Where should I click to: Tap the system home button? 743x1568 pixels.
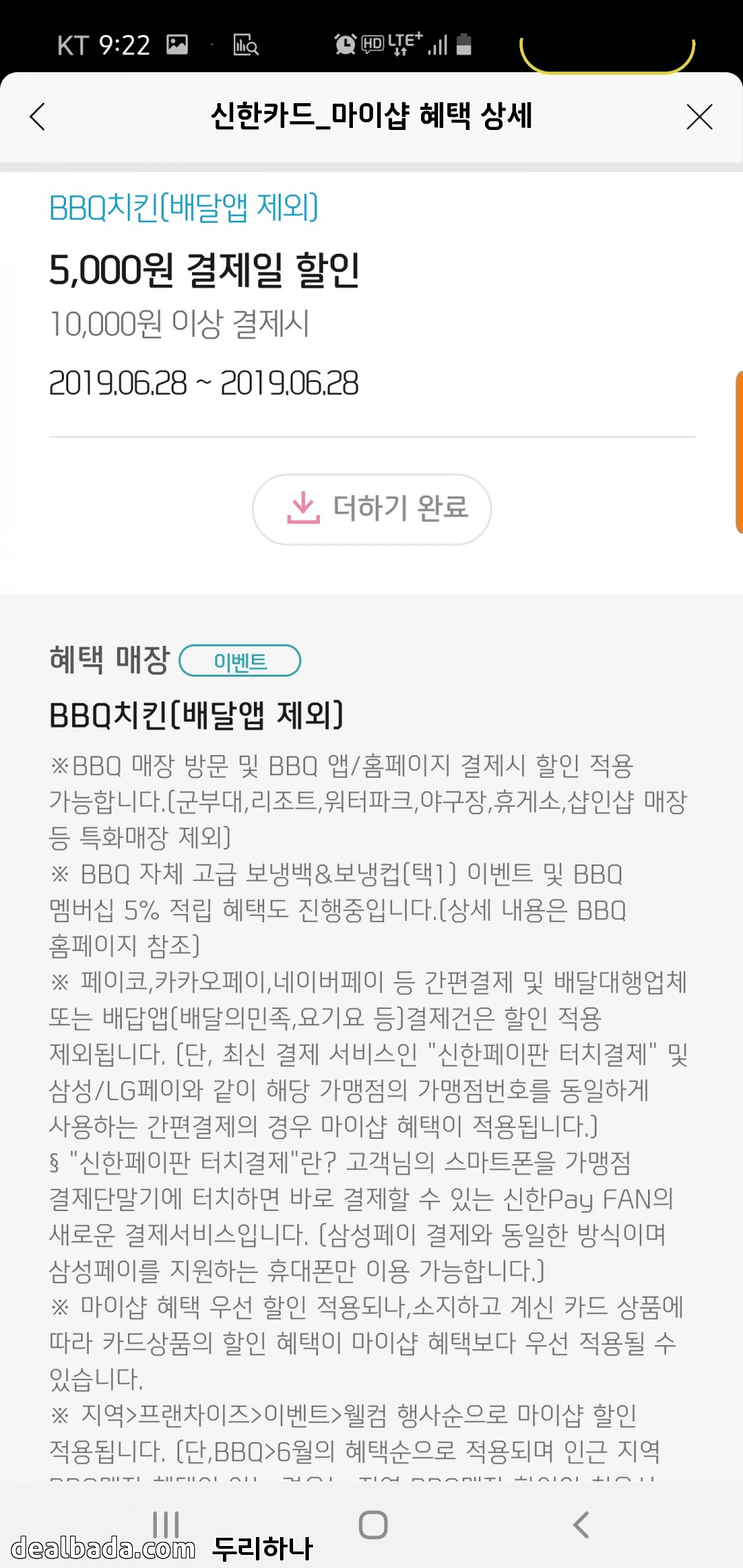373,1524
